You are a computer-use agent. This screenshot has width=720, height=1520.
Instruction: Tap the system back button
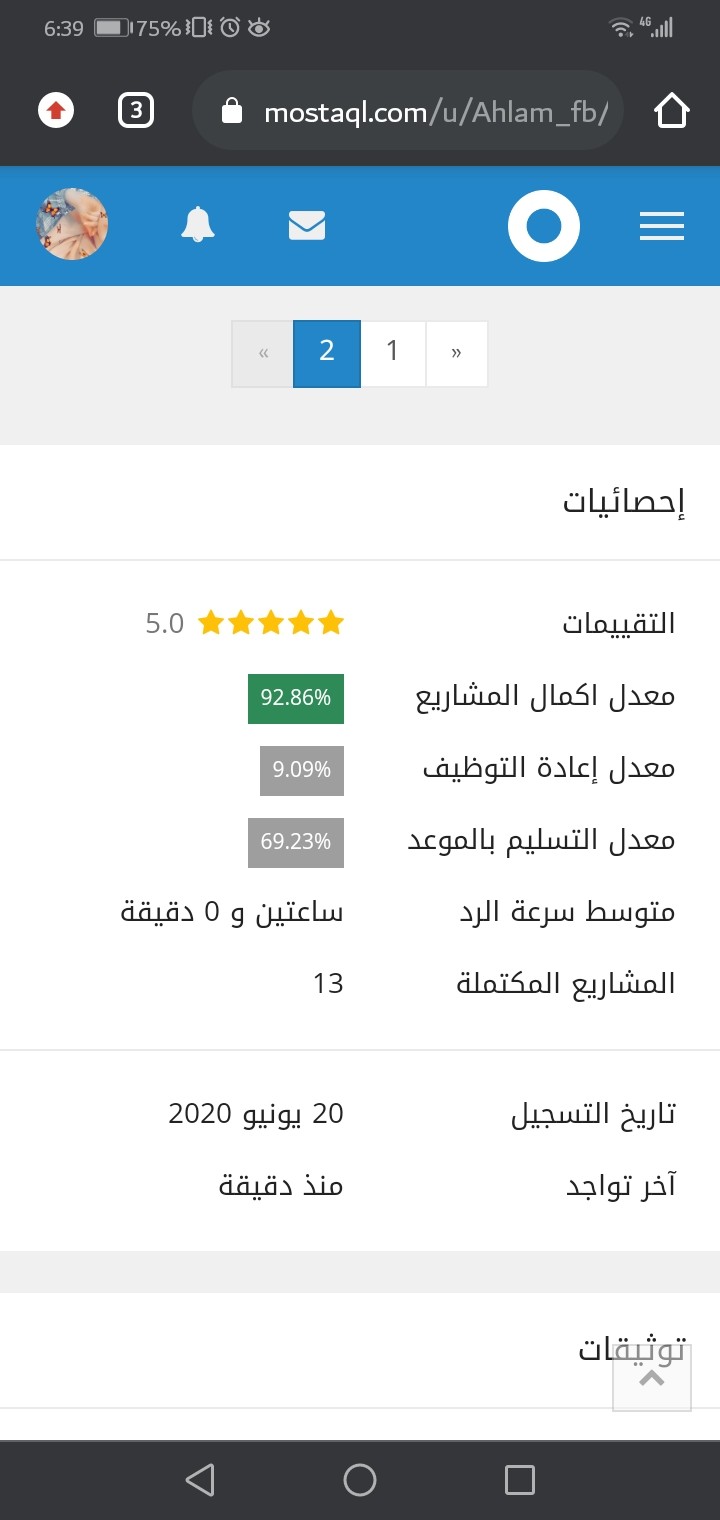click(200, 1479)
